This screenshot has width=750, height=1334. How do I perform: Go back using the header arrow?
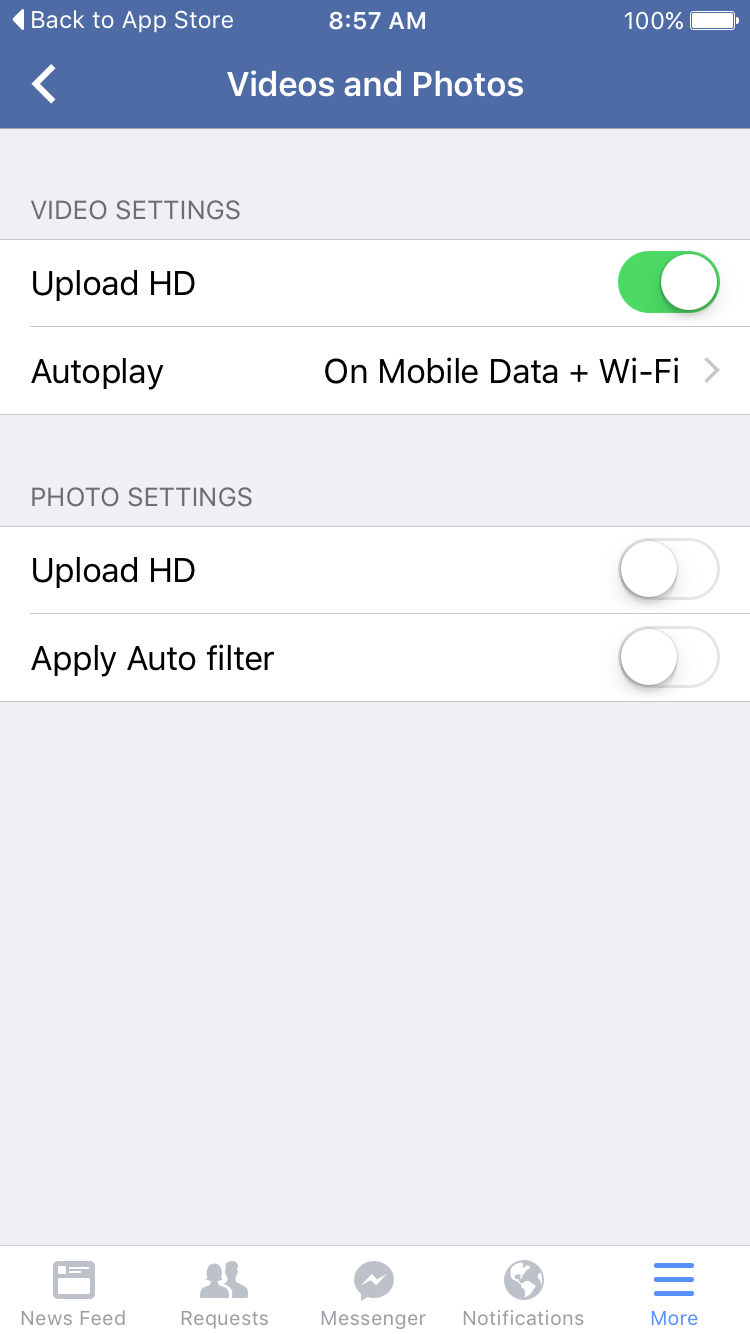pos(44,85)
